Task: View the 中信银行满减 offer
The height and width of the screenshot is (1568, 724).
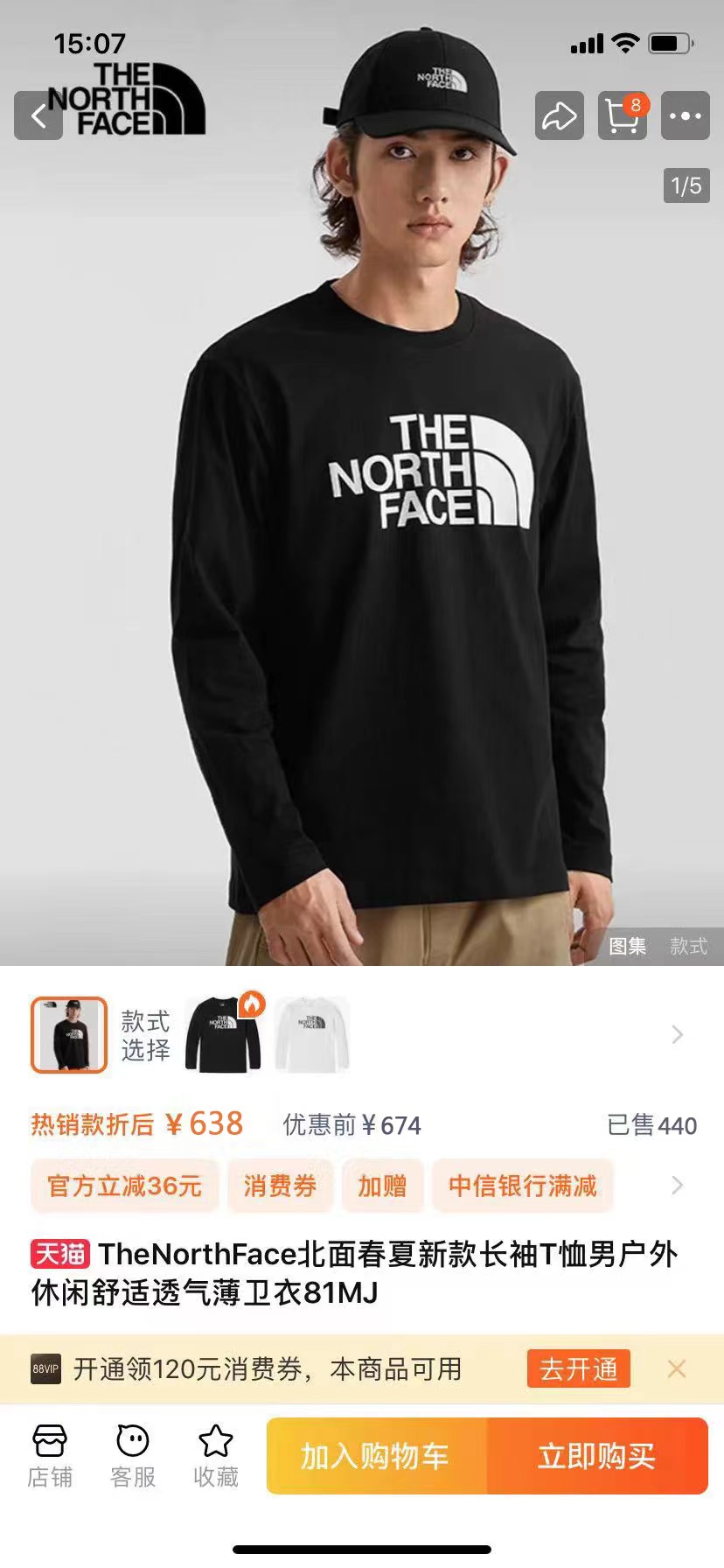Action: click(522, 1186)
